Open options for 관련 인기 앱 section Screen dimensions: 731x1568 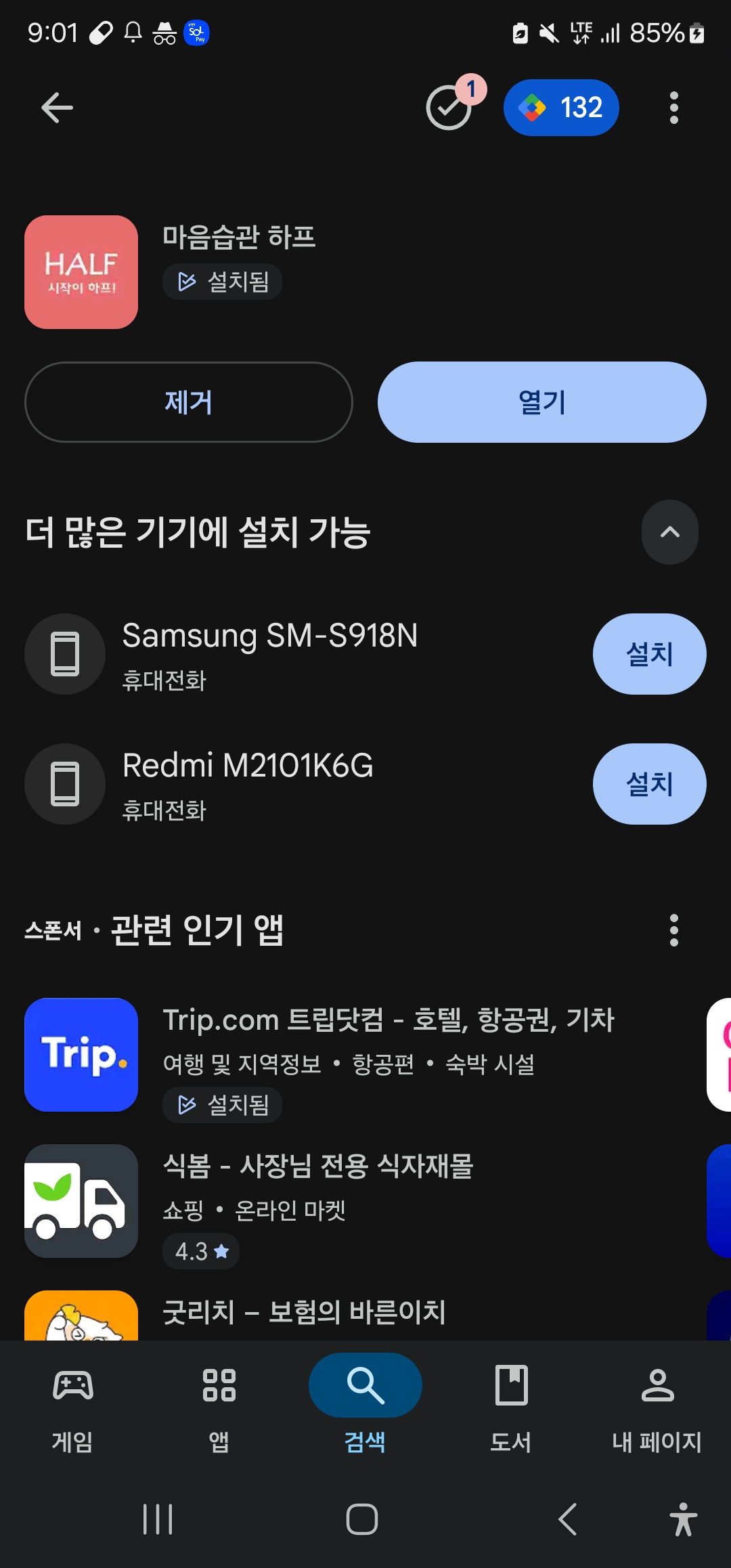point(673,930)
